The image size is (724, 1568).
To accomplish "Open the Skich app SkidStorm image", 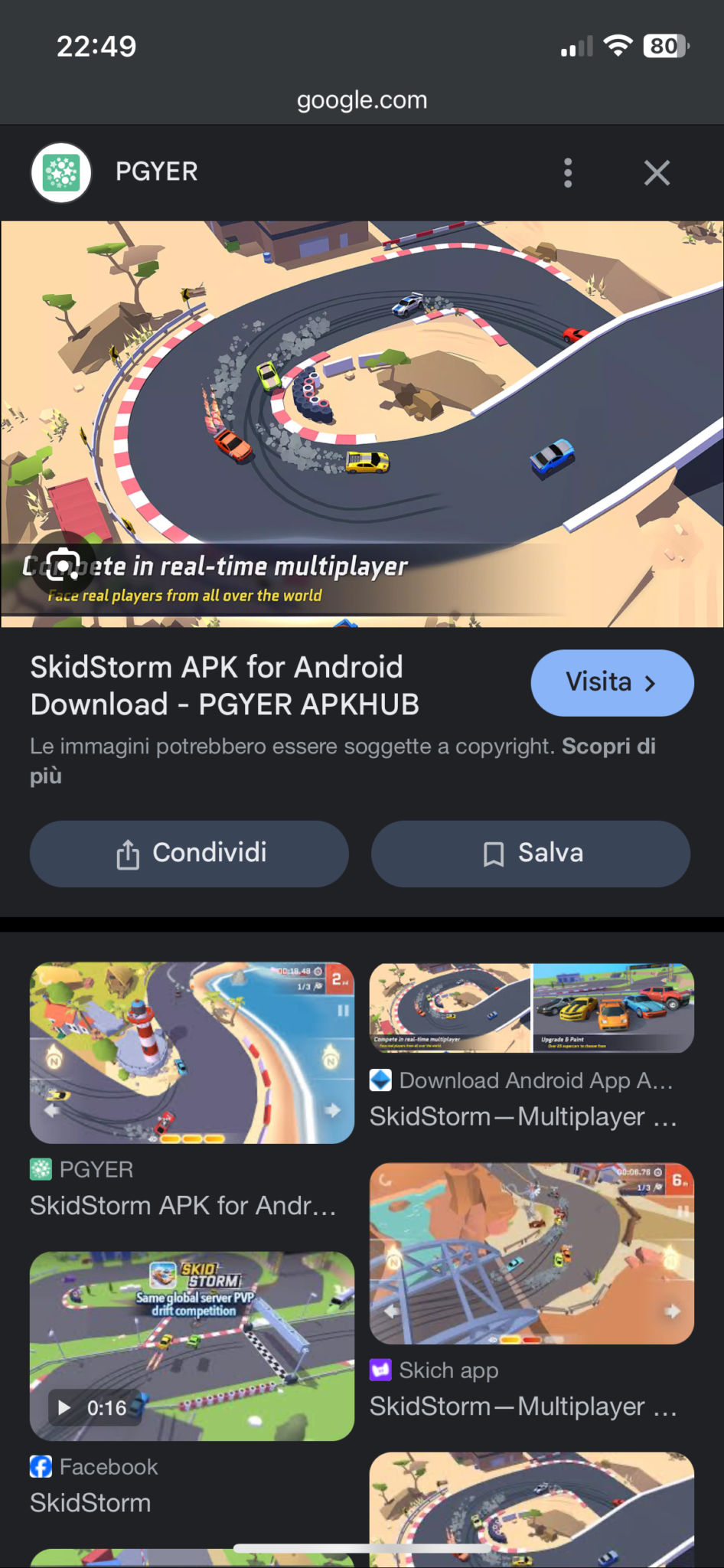I will [x=531, y=1253].
